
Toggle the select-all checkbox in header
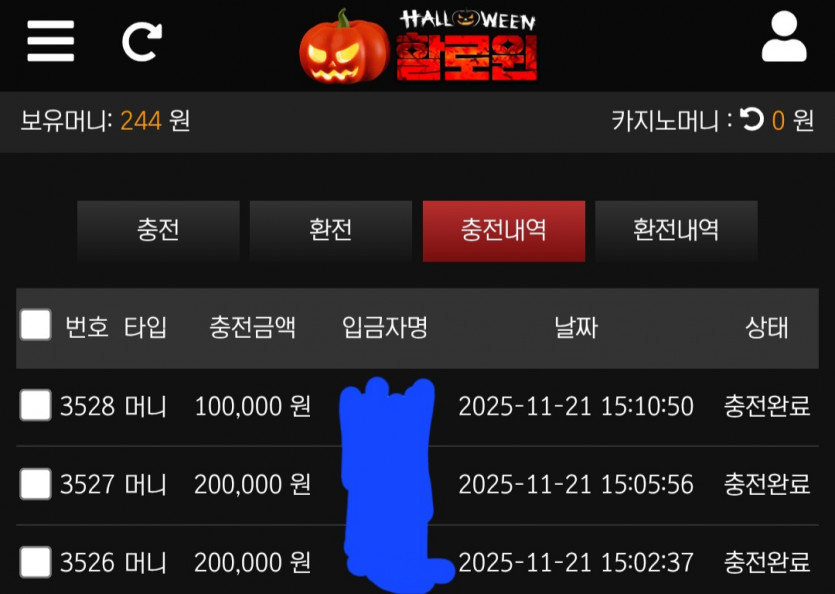coord(36,325)
